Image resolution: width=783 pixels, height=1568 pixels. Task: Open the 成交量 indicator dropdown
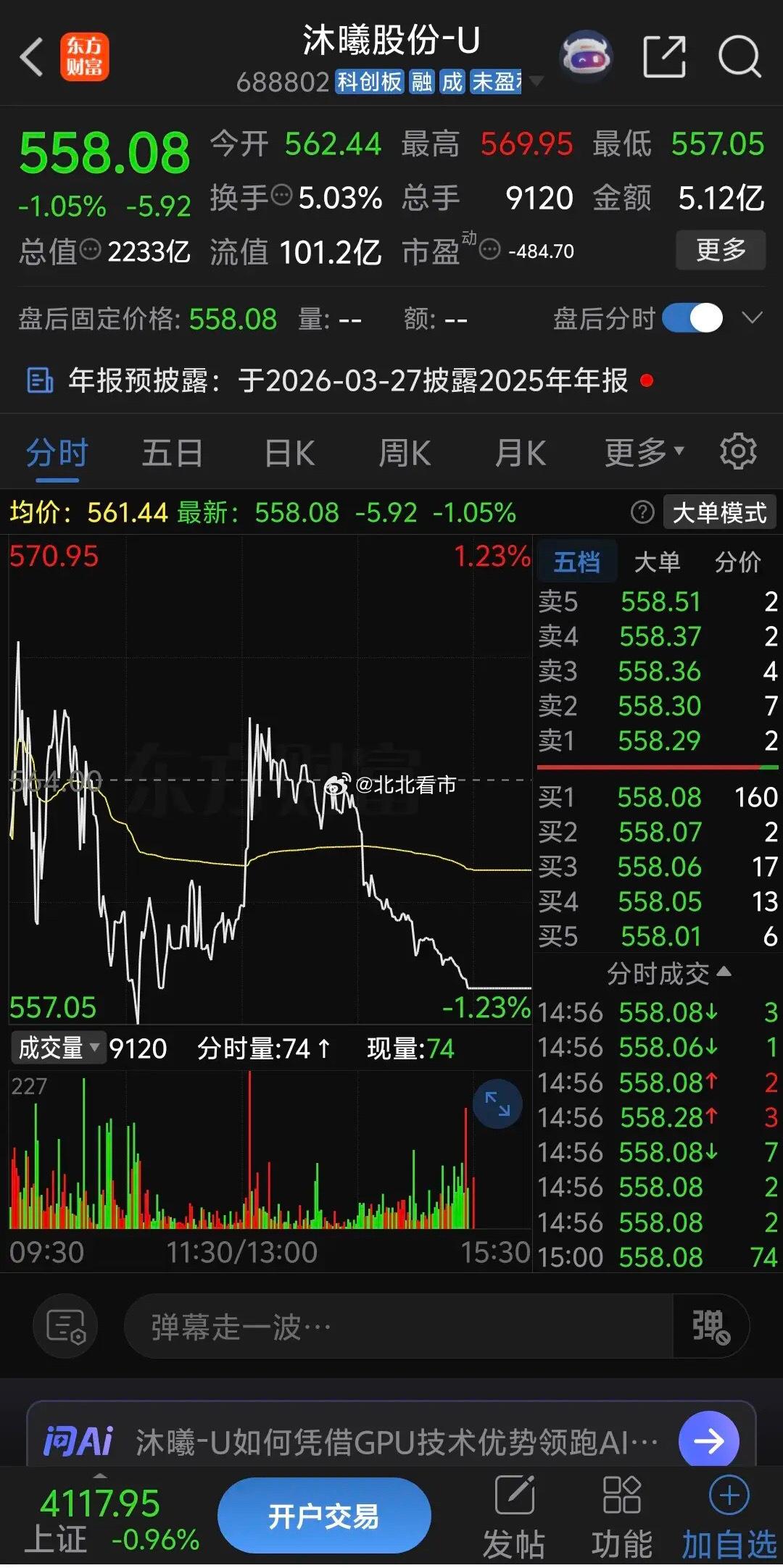point(58,1048)
